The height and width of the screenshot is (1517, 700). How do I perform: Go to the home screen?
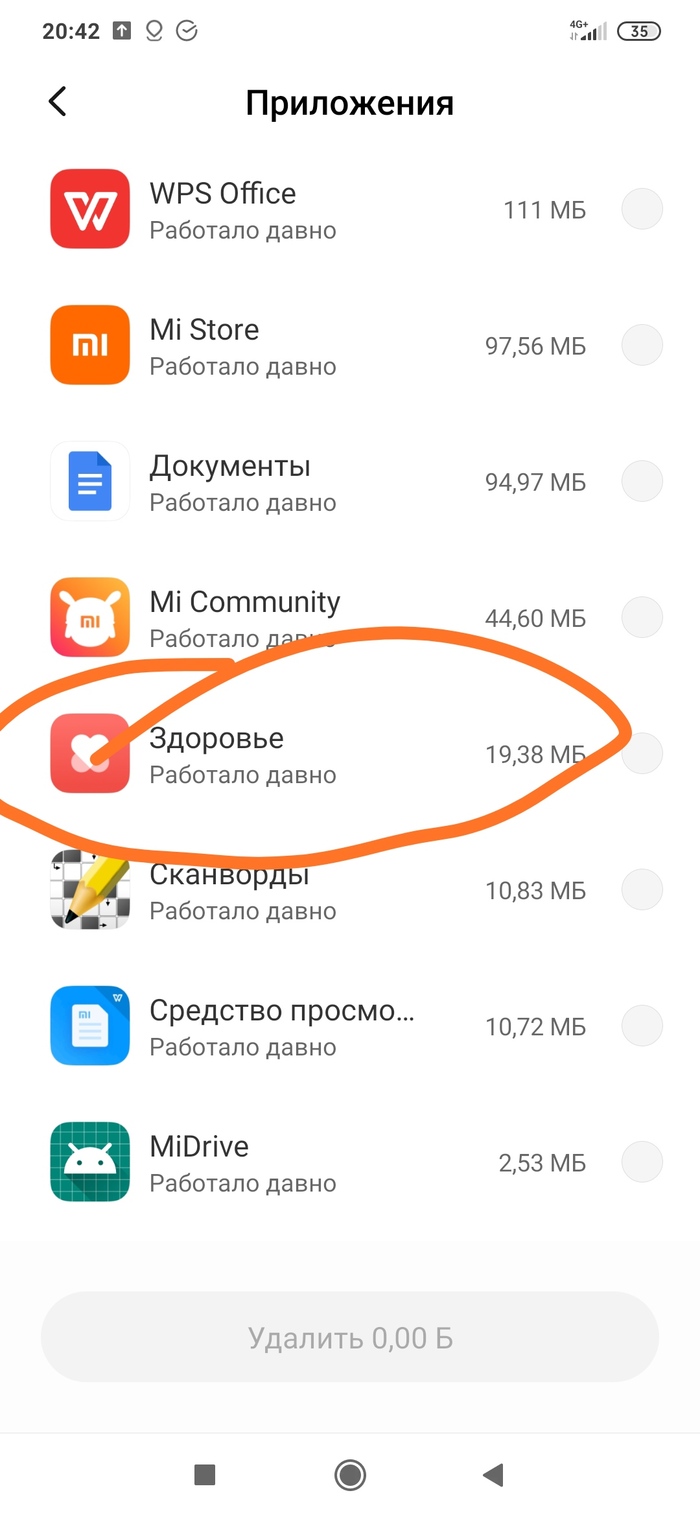pos(350,1474)
